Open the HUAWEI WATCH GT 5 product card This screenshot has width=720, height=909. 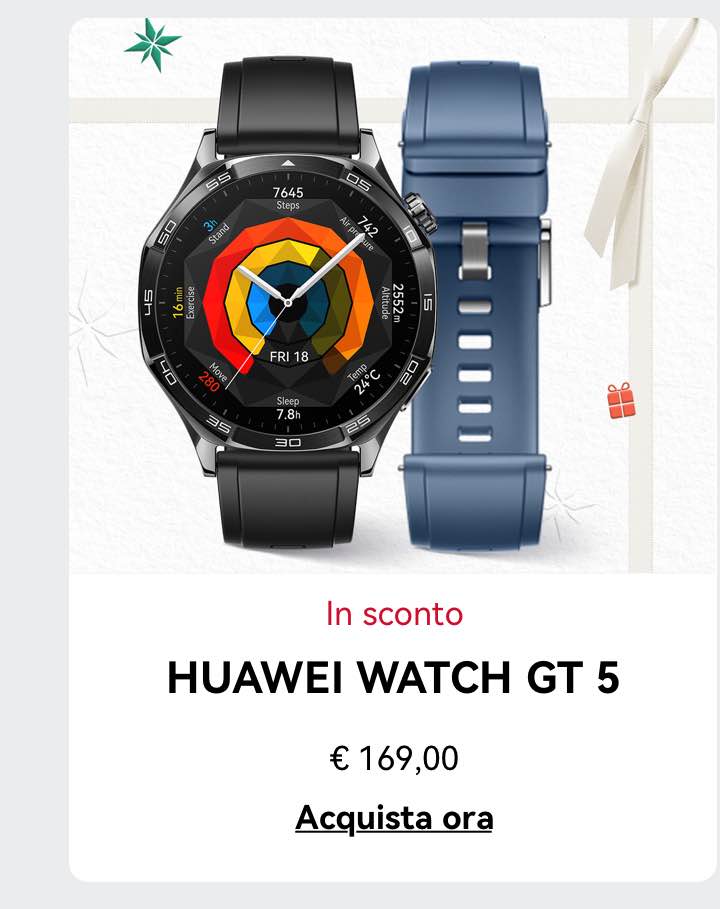pos(393,678)
